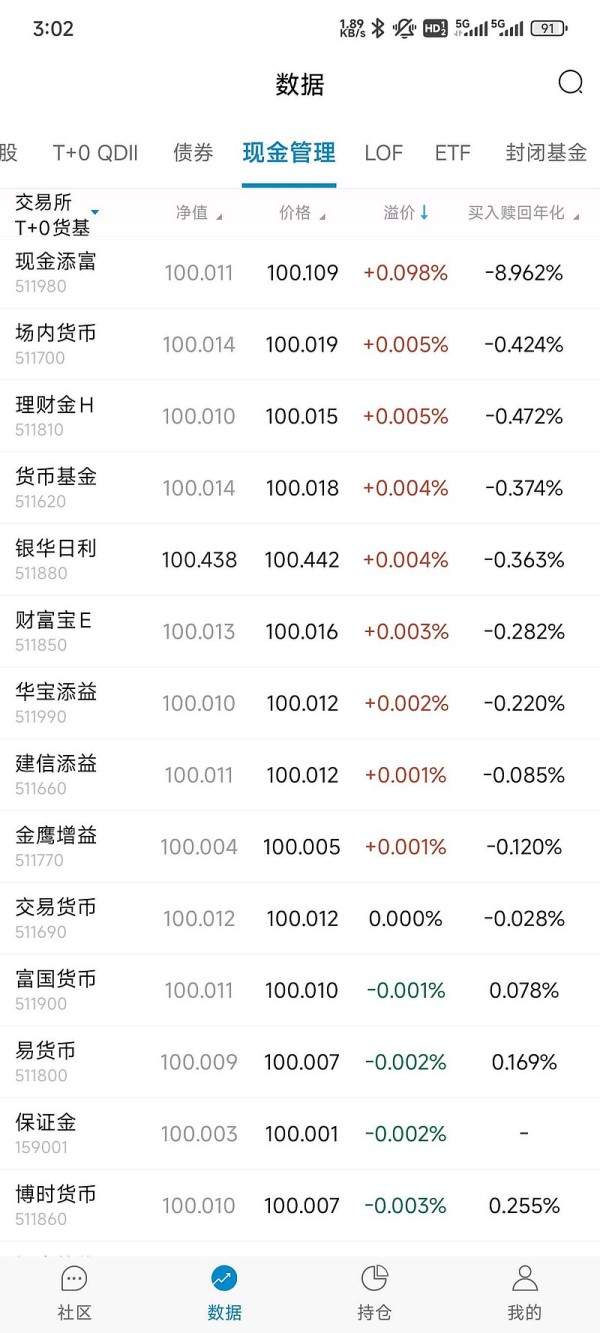Screen dimensions: 600x1333
Task: Select the LOF tab
Action: (383, 153)
